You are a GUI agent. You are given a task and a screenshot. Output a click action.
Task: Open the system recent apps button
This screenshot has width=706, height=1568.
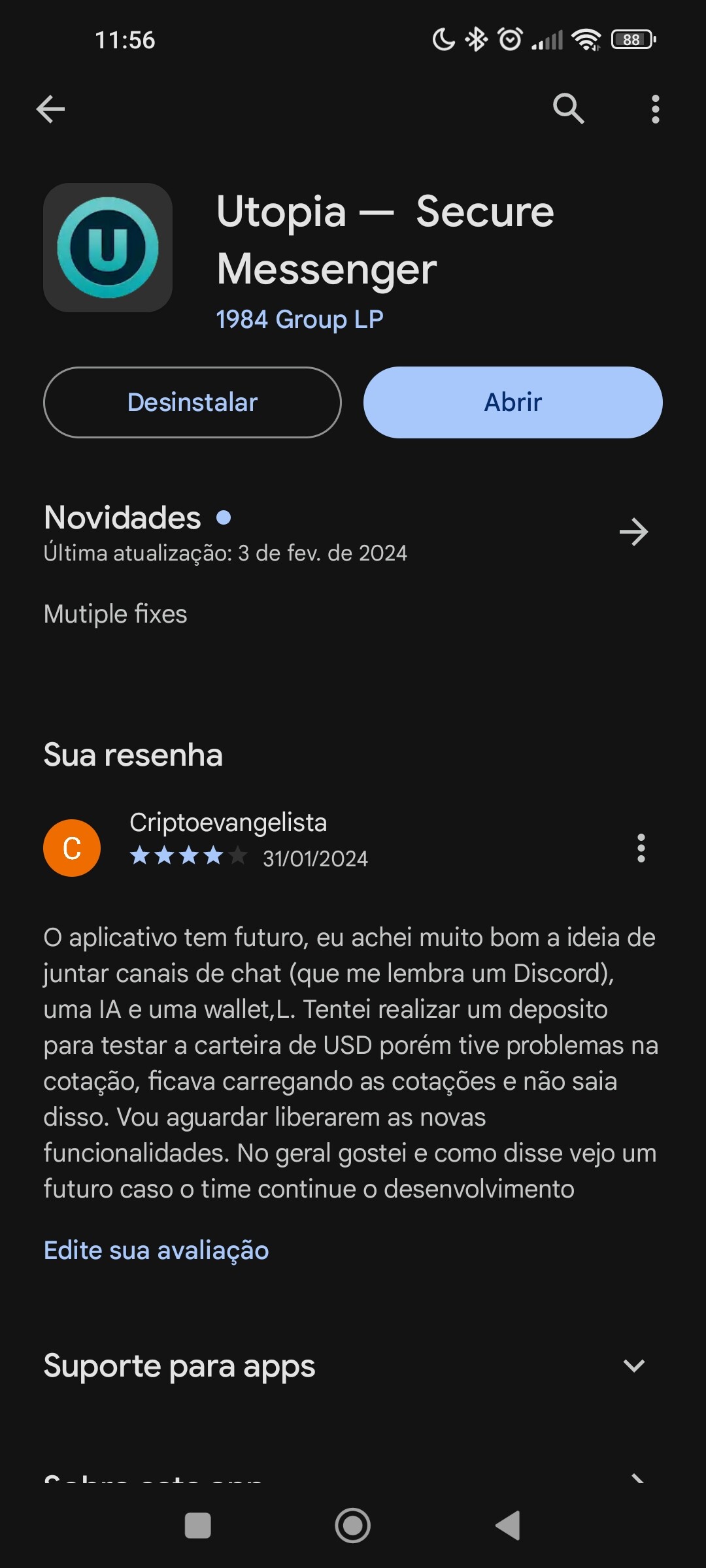(x=198, y=1526)
